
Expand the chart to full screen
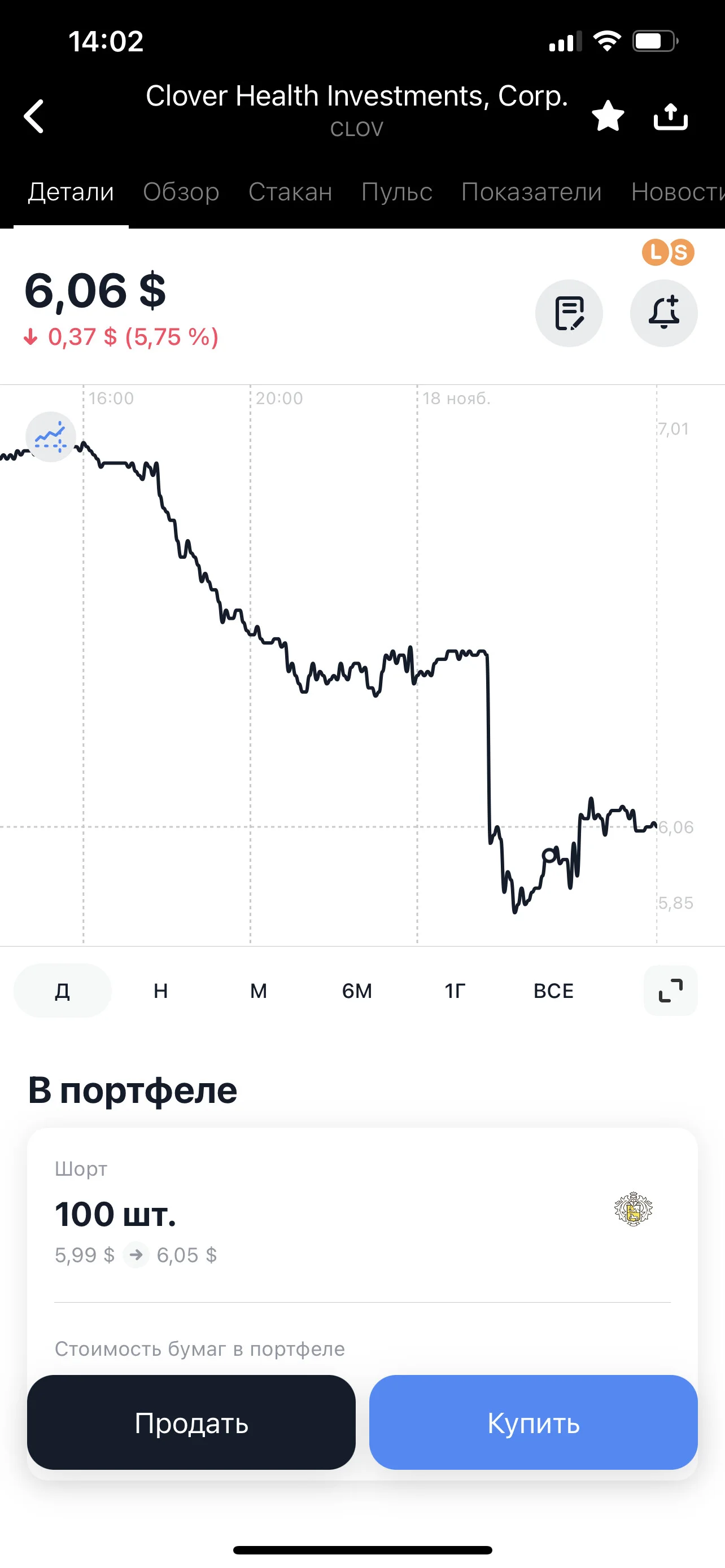(671, 991)
